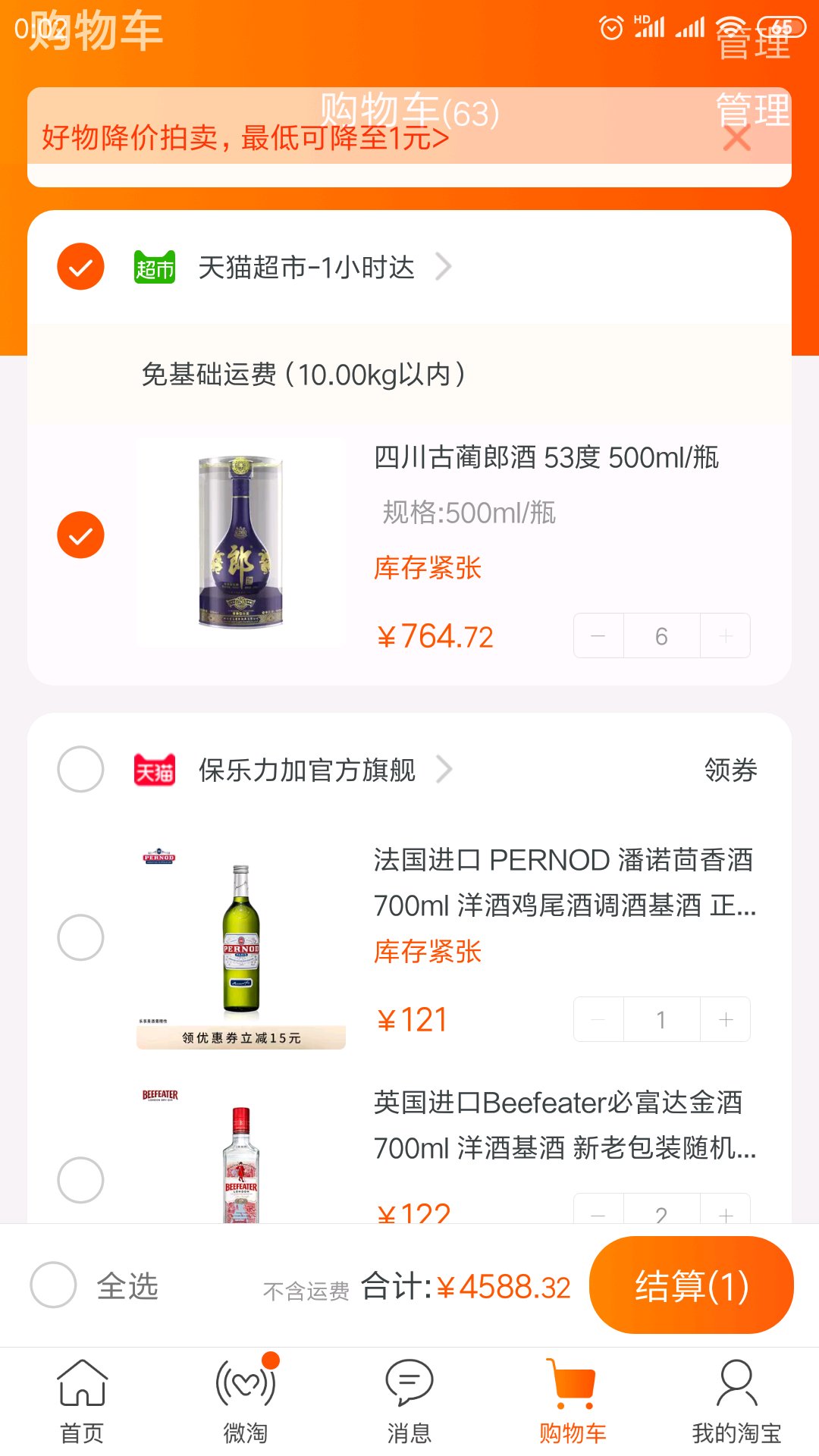Screen dimensions: 819x1456
Task: Tap 领券 to get store coupons
Action: point(730,770)
